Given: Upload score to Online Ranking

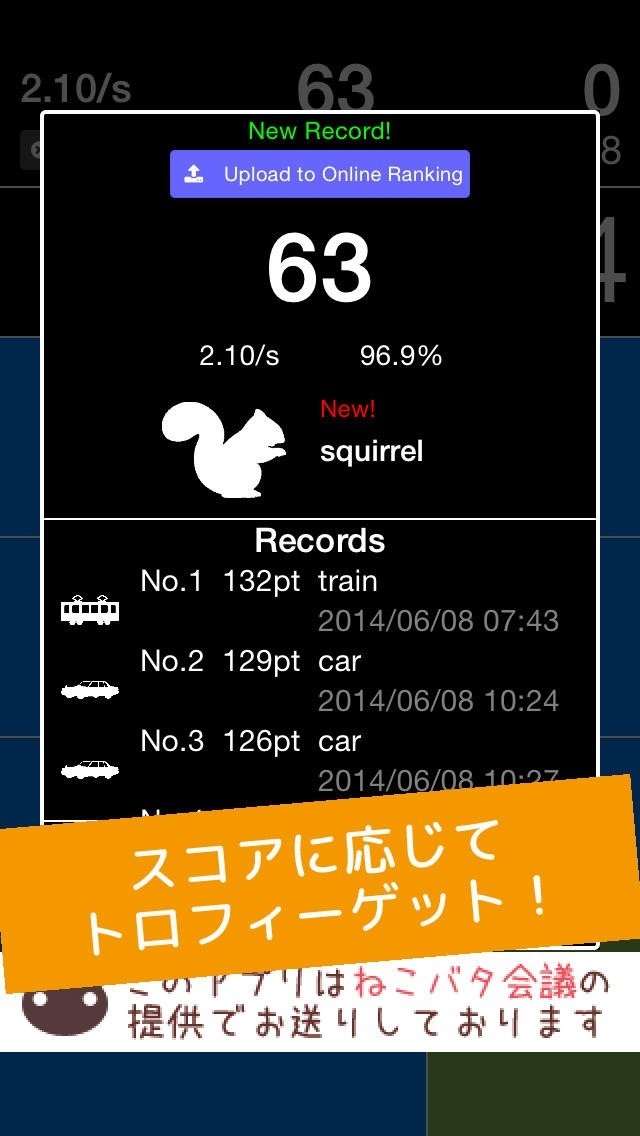Looking at the screenshot, I should tap(320, 174).
